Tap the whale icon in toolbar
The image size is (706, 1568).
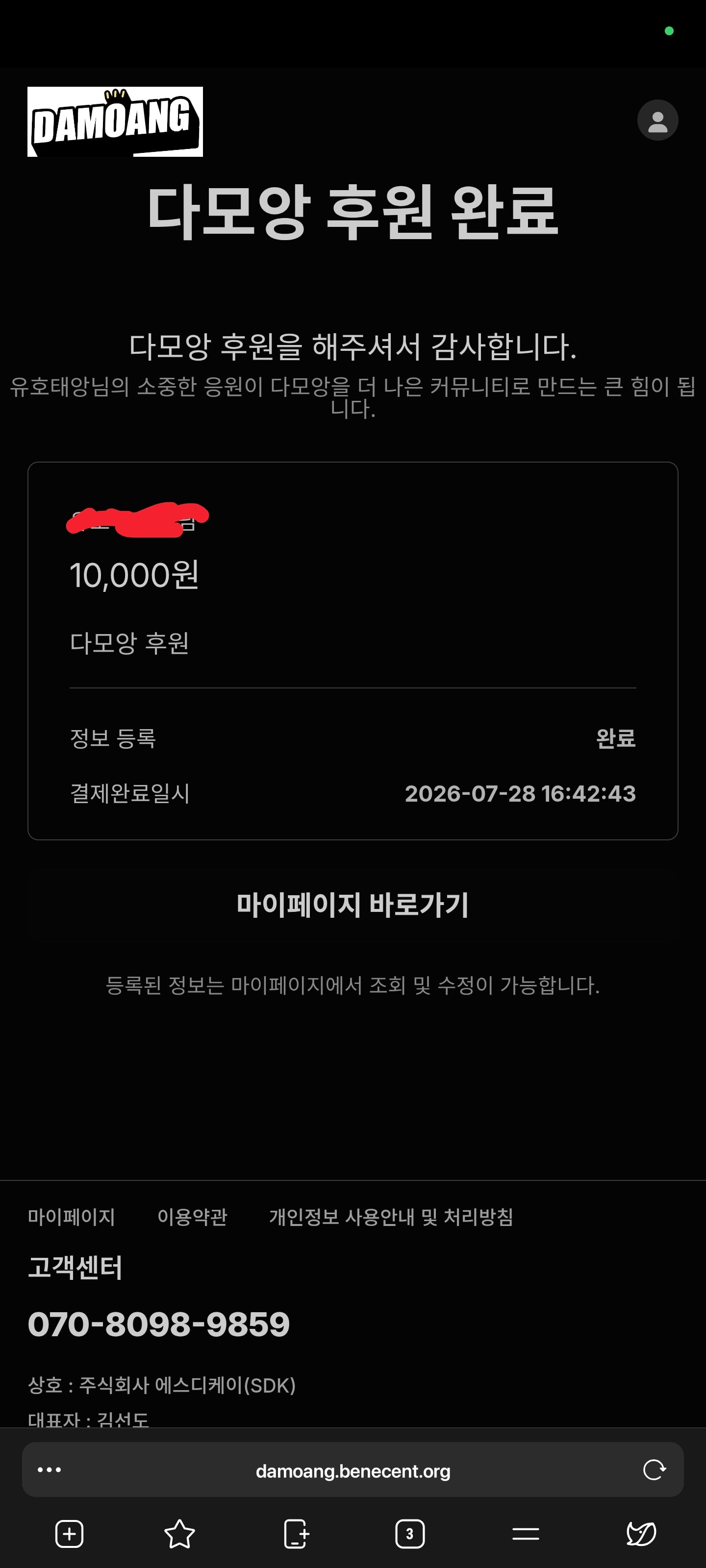pos(641,1534)
